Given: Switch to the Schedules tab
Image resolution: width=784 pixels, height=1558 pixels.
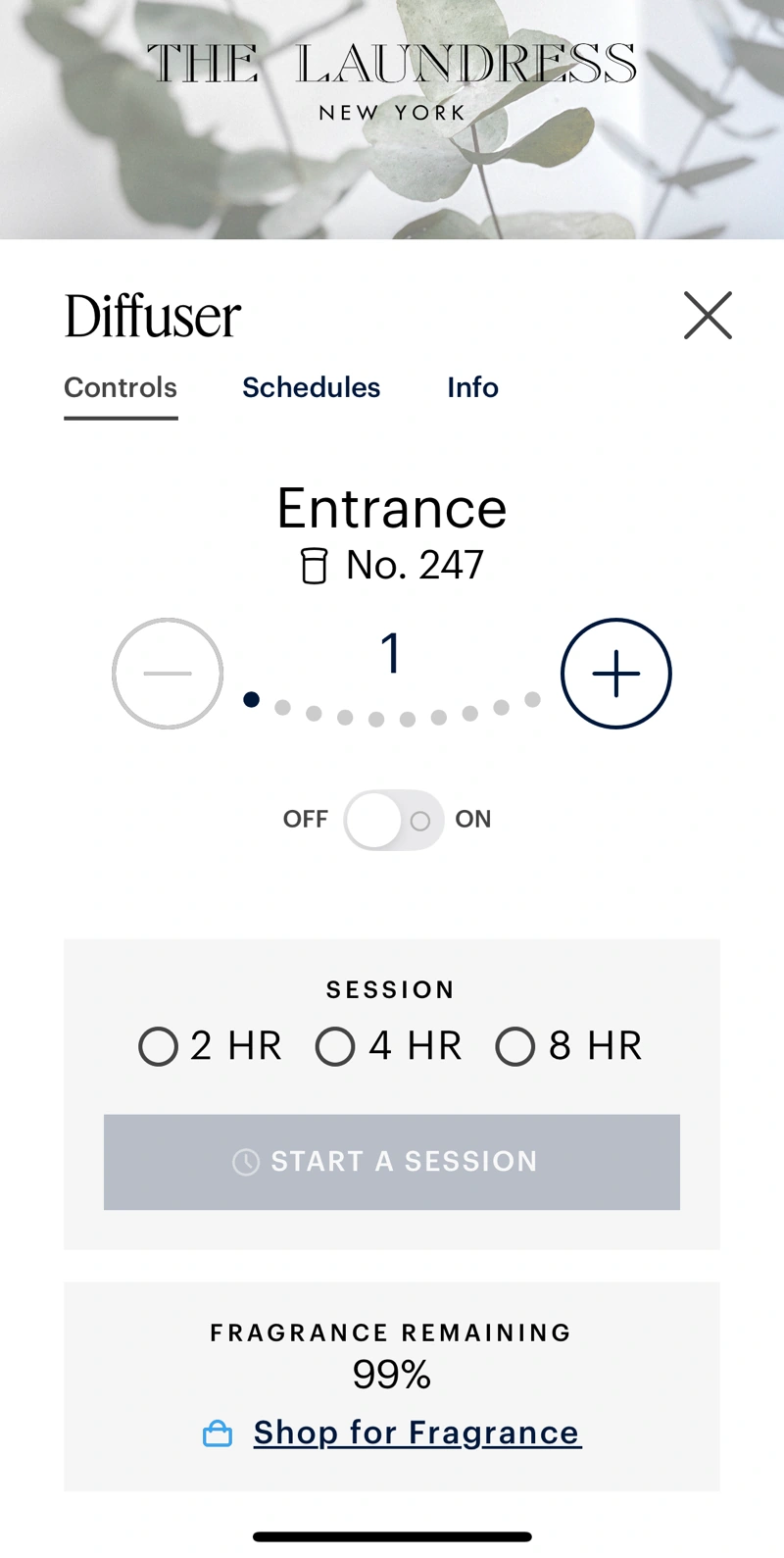Looking at the screenshot, I should [311, 387].
